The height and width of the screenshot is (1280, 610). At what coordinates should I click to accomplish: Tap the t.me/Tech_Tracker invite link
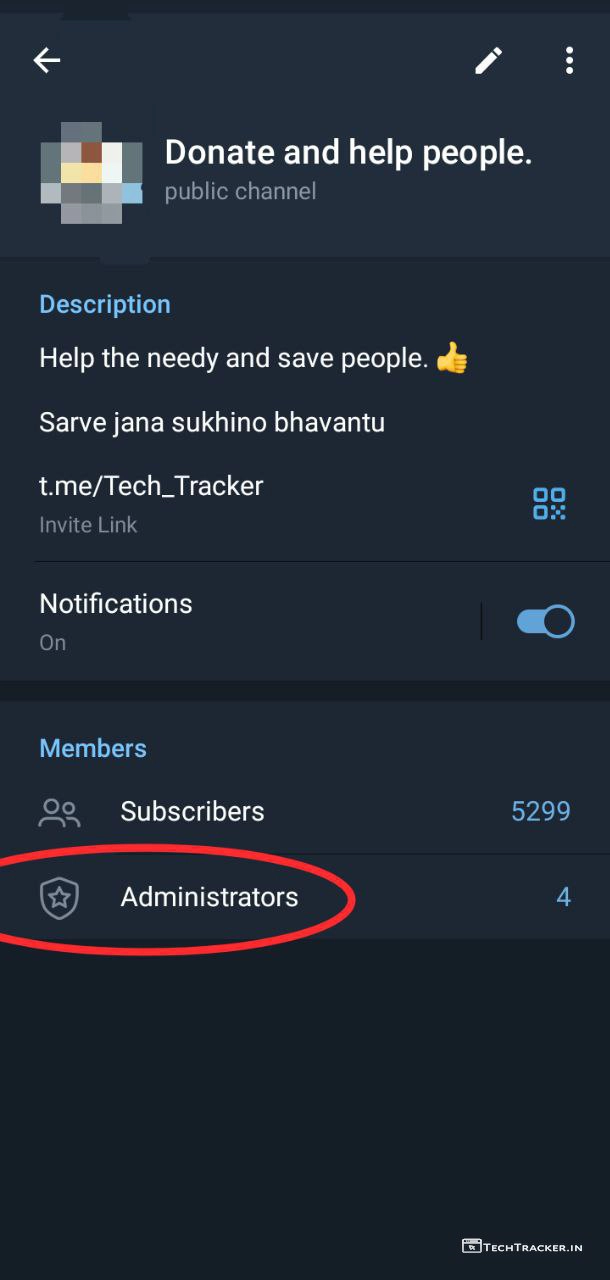pyautogui.click(x=151, y=486)
